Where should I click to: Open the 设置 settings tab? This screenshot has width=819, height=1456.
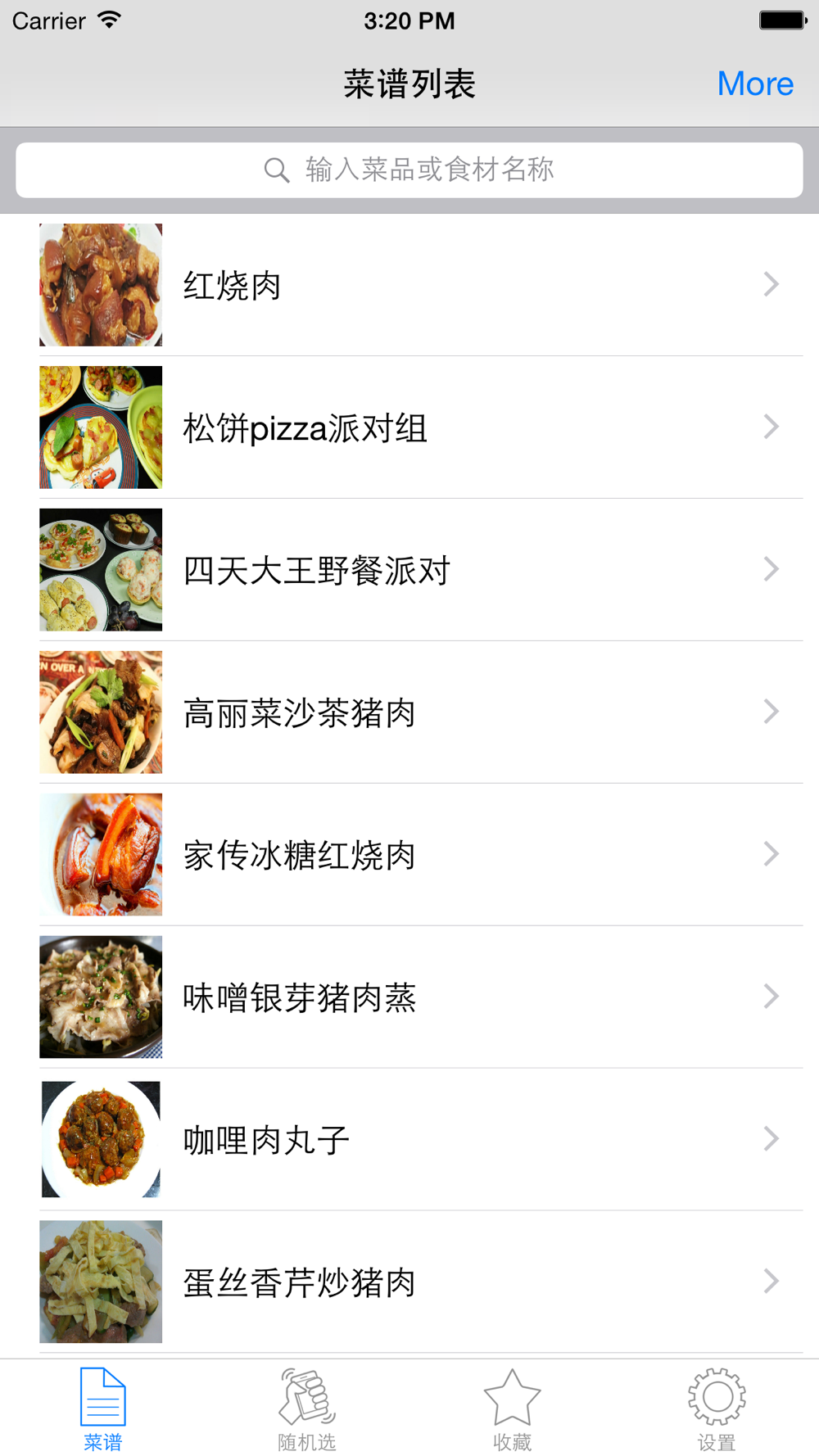pyautogui.click(x=717, y=1409)
